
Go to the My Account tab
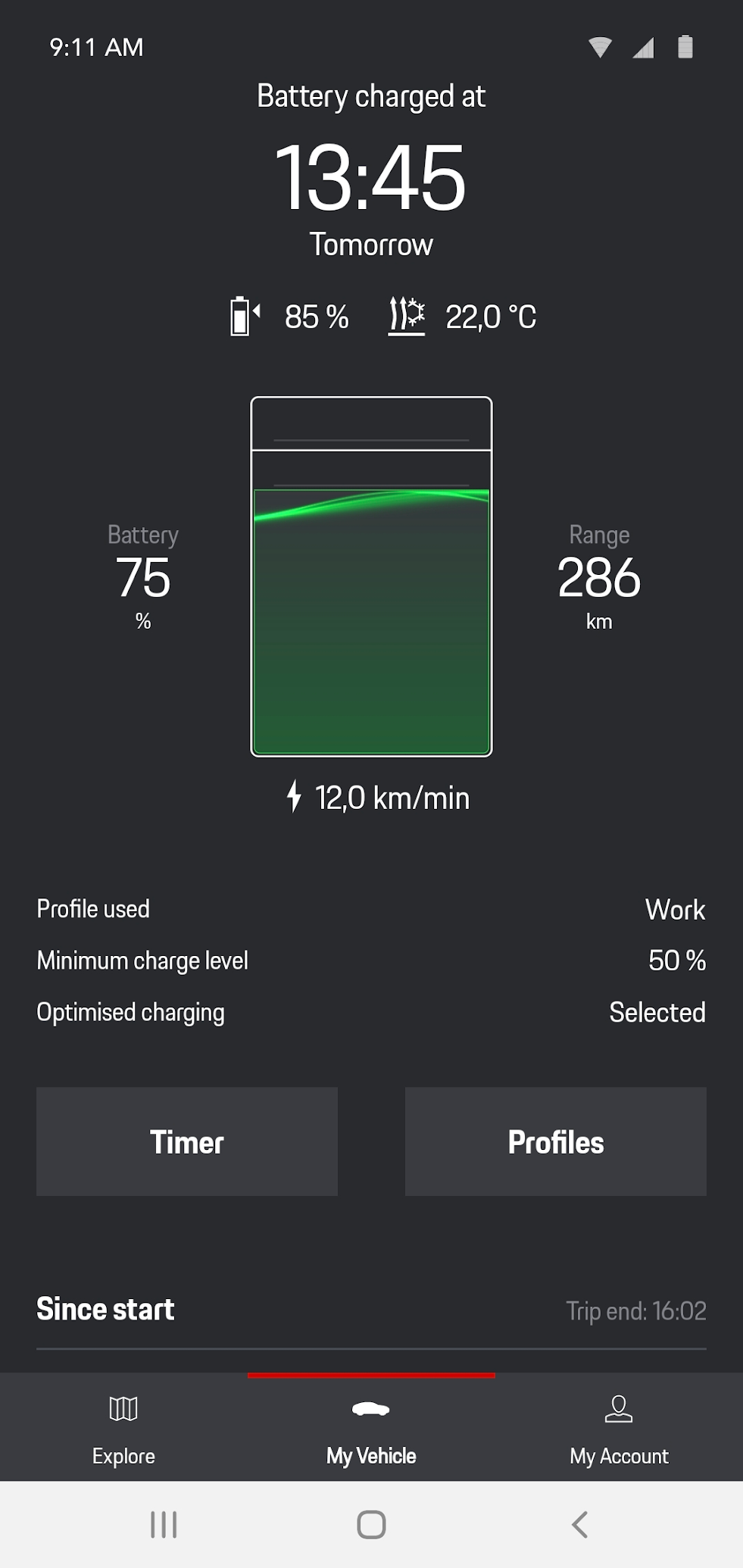click(619, 1429)
